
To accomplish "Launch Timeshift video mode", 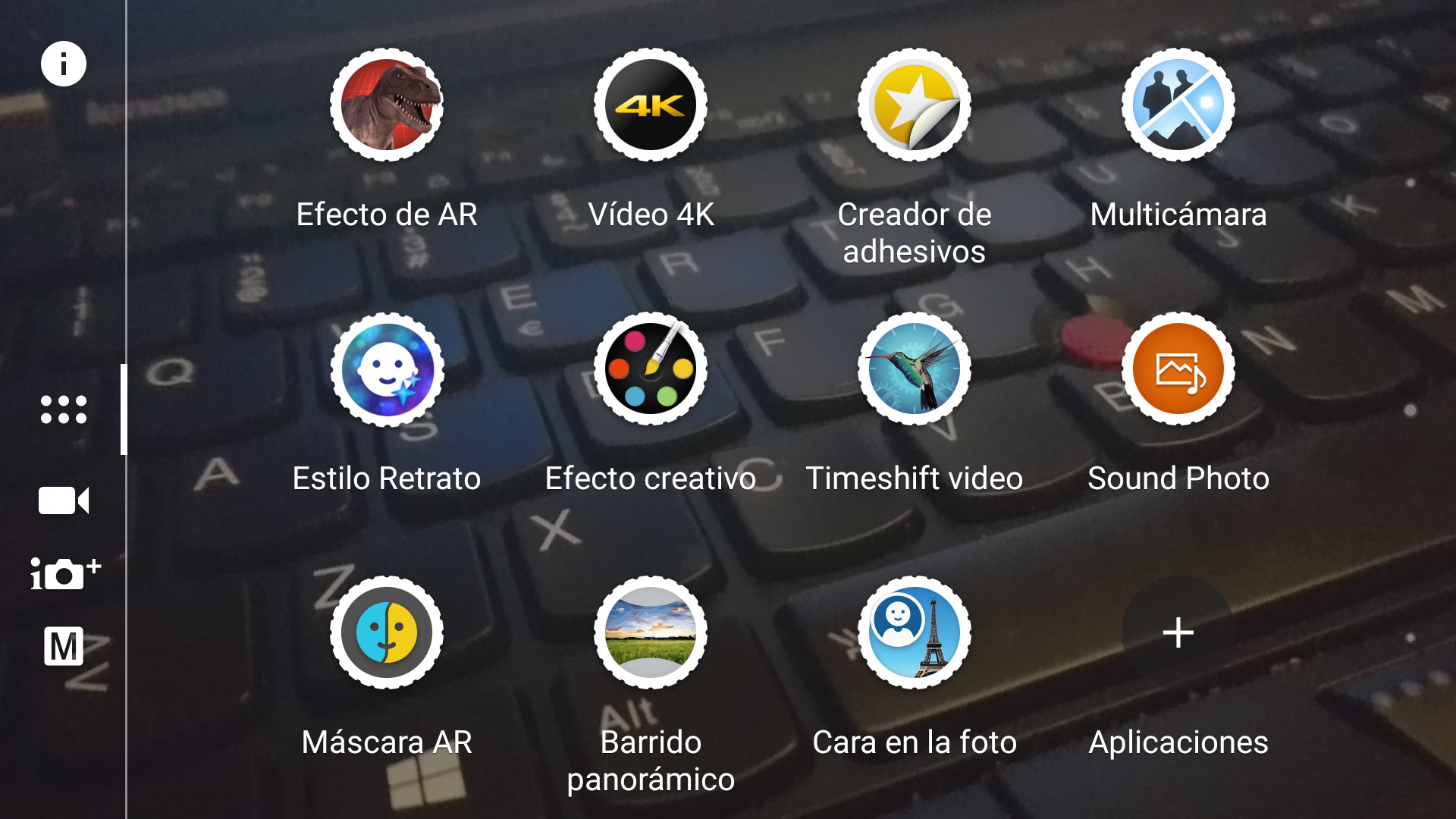I will coord(915,369).
